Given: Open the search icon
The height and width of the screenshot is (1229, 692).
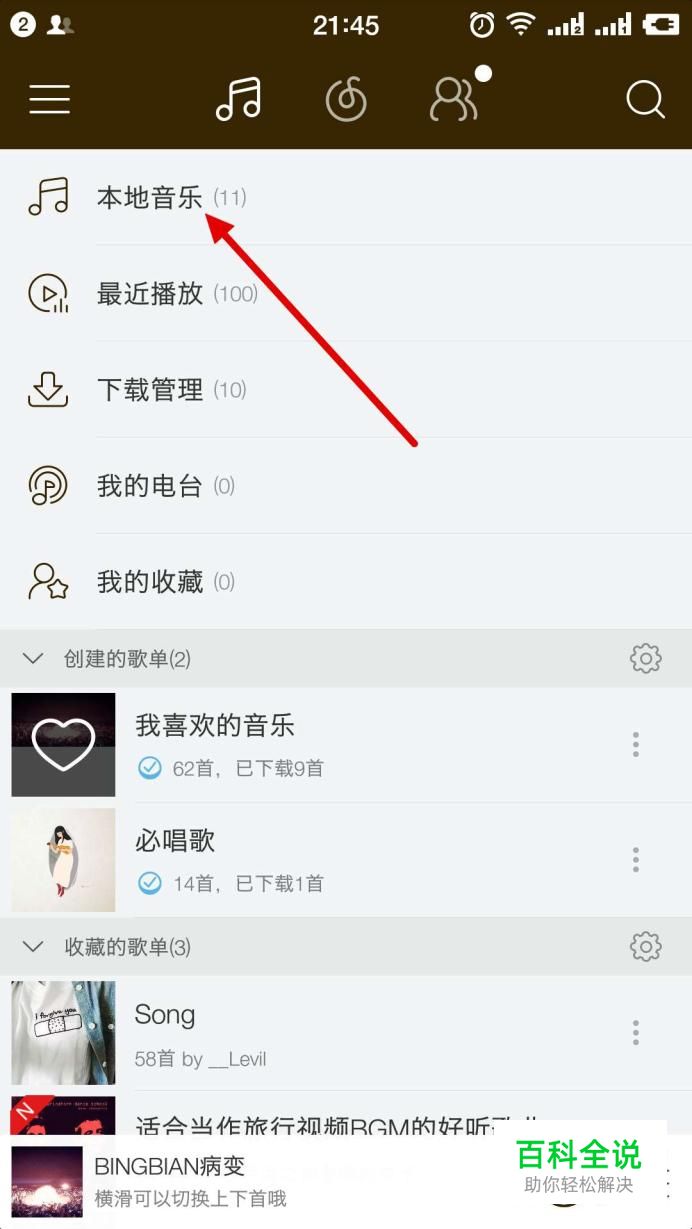Looking at the screenshot, I should pos(645,99).
